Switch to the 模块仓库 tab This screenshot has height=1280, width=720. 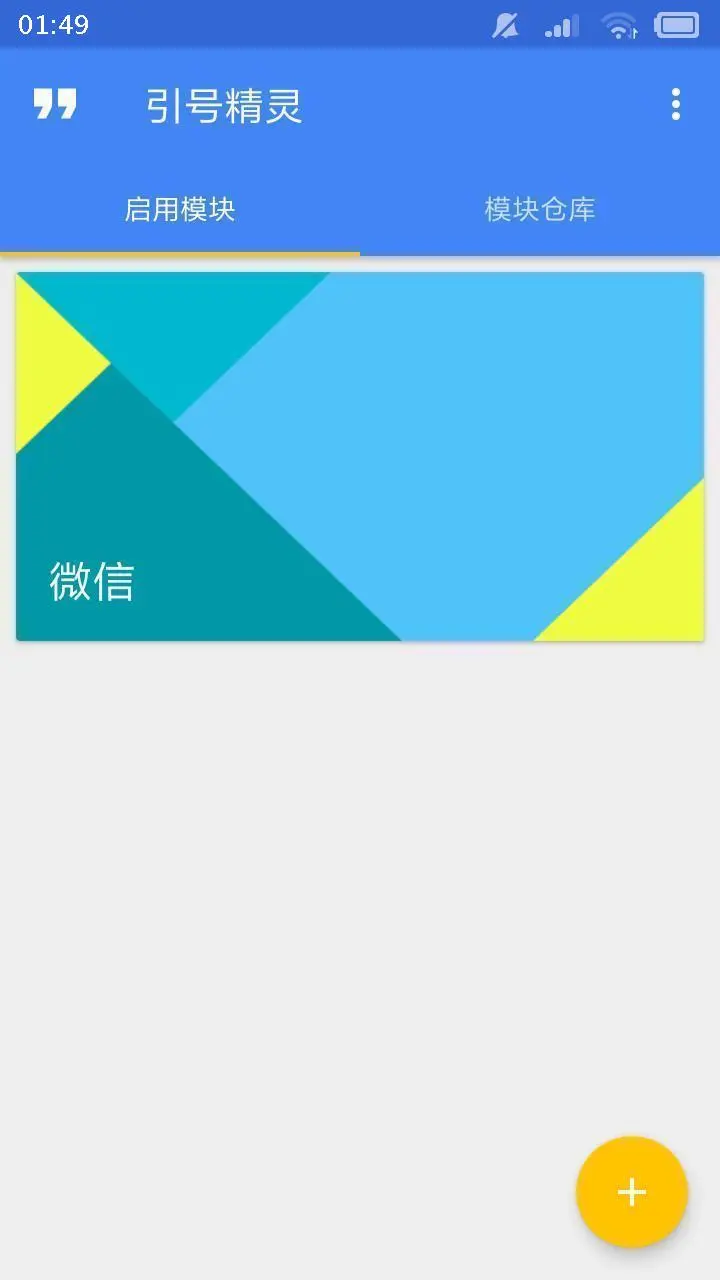point(540,210)
